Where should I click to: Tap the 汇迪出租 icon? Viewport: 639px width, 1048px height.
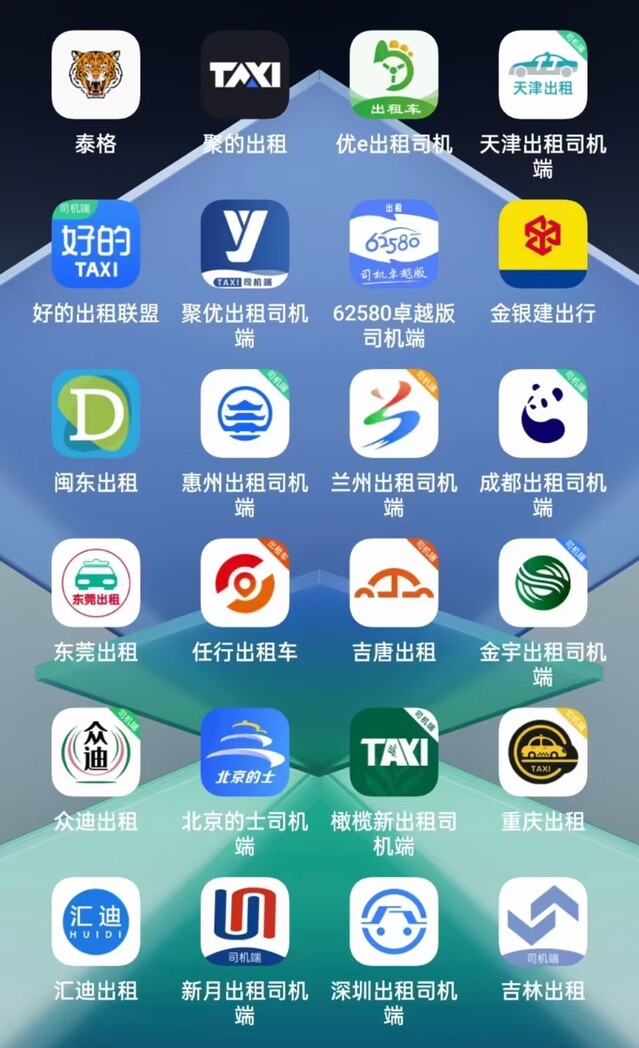[x=96, y=922]
